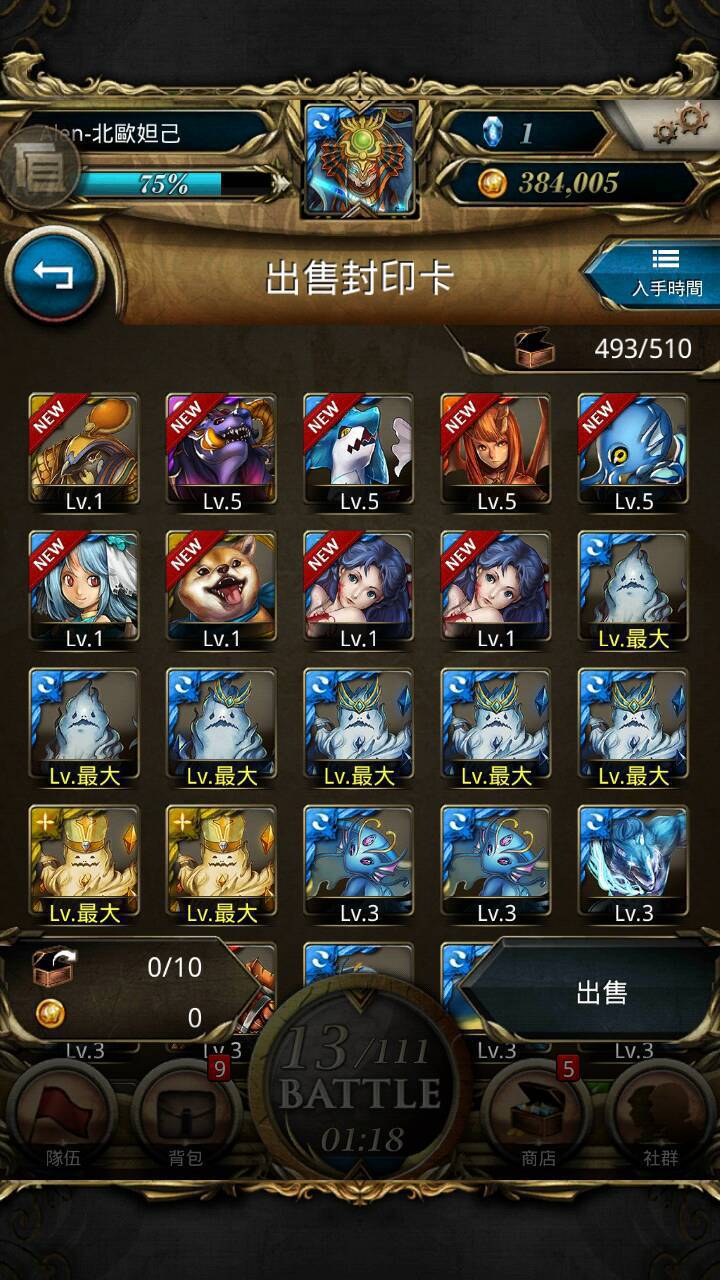
Task: Tap the leader avatar portrait at top
Action: pos(360,161)
